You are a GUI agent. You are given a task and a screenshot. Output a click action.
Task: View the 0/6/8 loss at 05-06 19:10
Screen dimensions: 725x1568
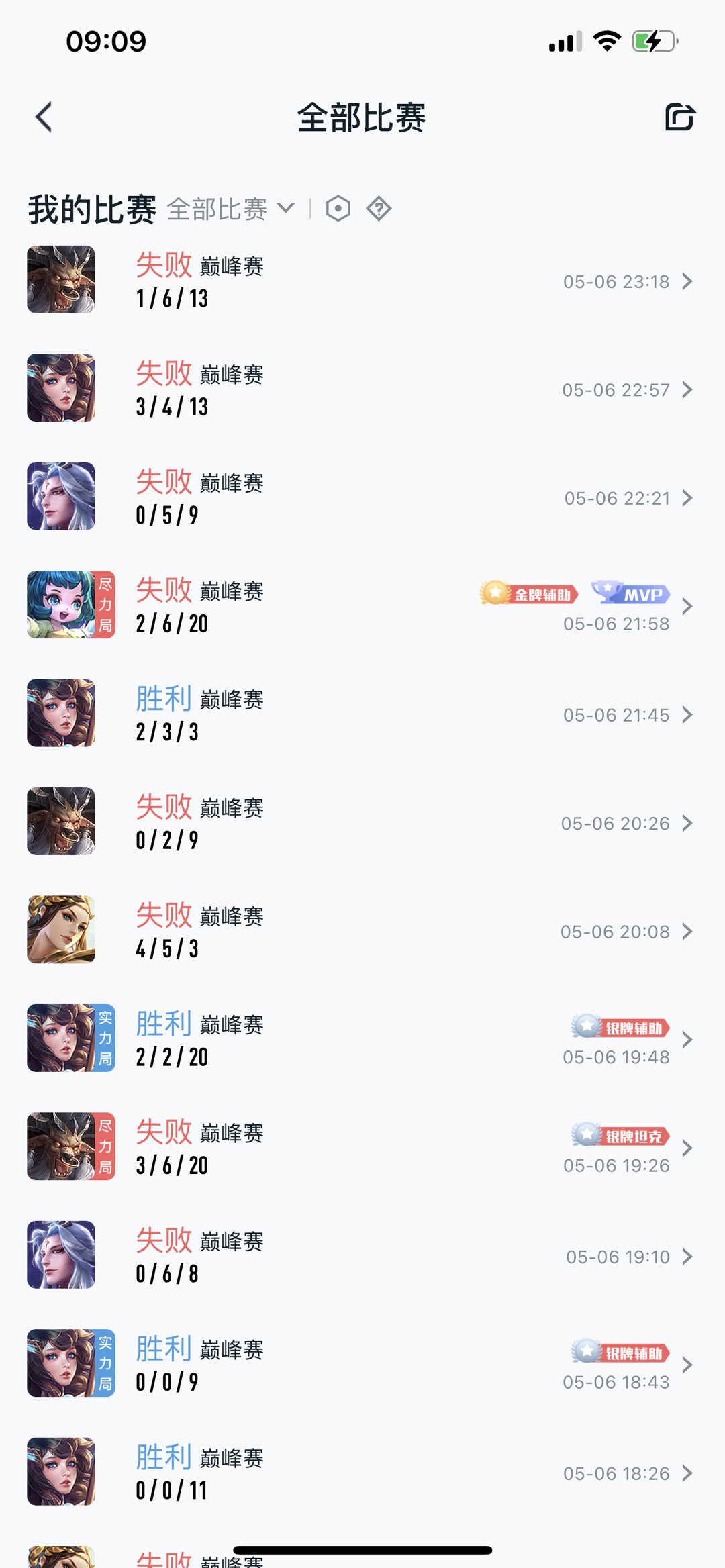click(362, 1257)
